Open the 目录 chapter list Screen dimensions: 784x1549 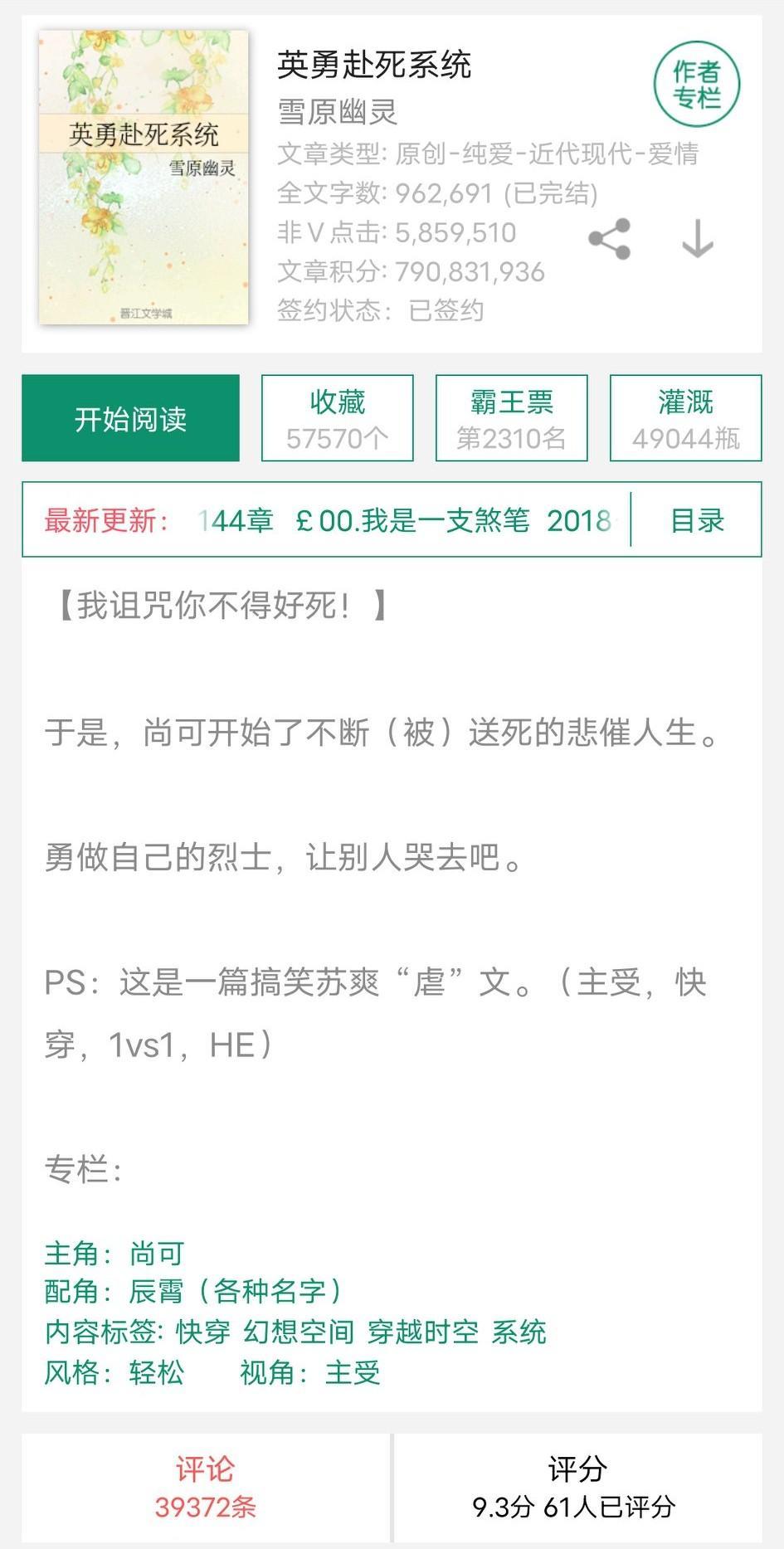[697, 521]
